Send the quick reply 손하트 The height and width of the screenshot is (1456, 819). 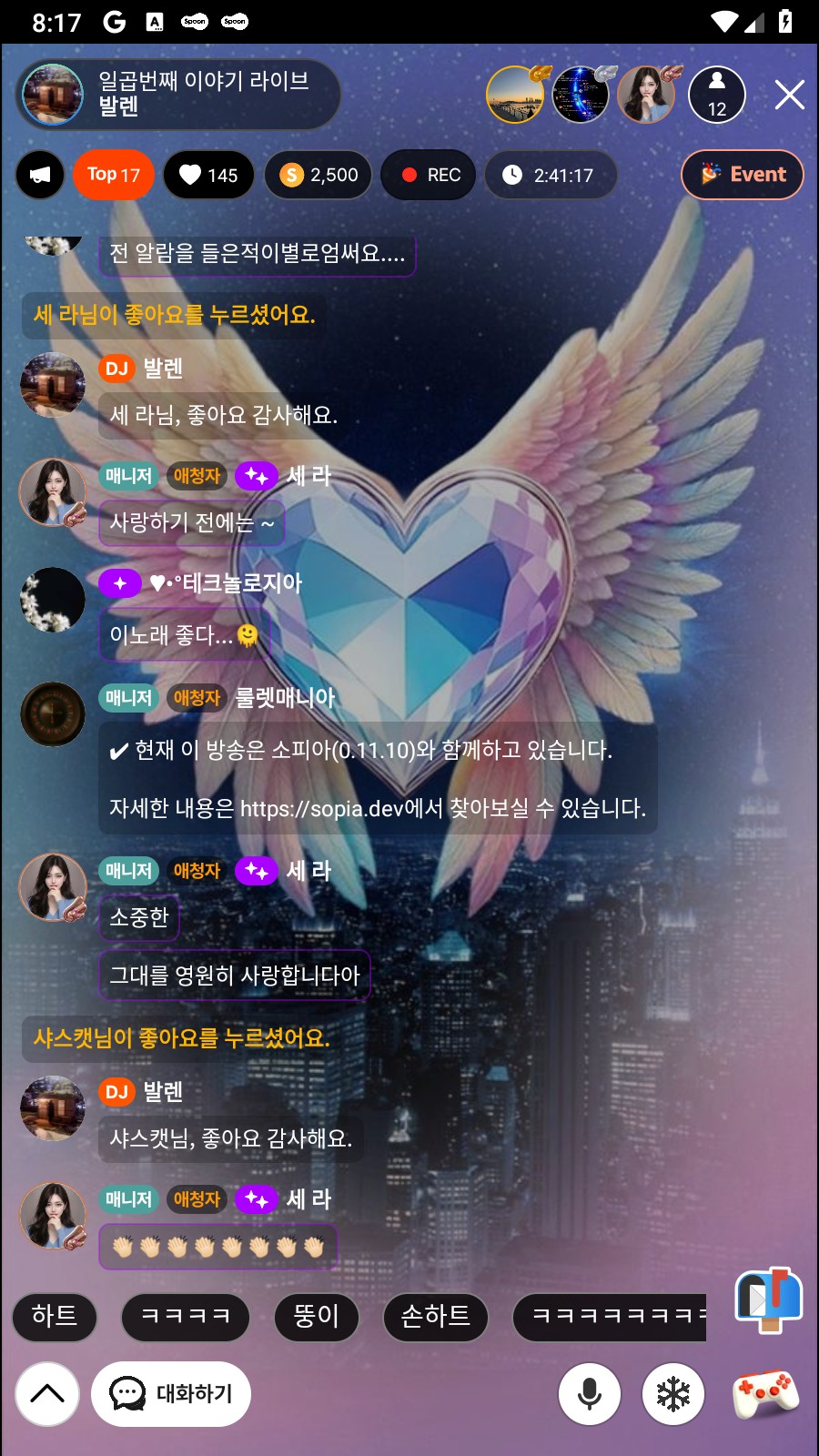[x=435, y=1316]
